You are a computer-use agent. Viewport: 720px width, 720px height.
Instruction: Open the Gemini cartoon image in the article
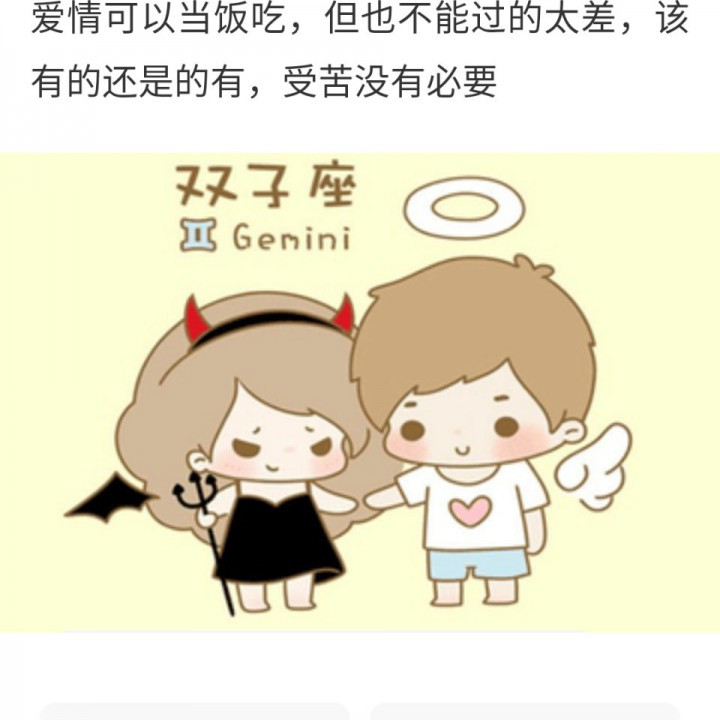(360, 392)
